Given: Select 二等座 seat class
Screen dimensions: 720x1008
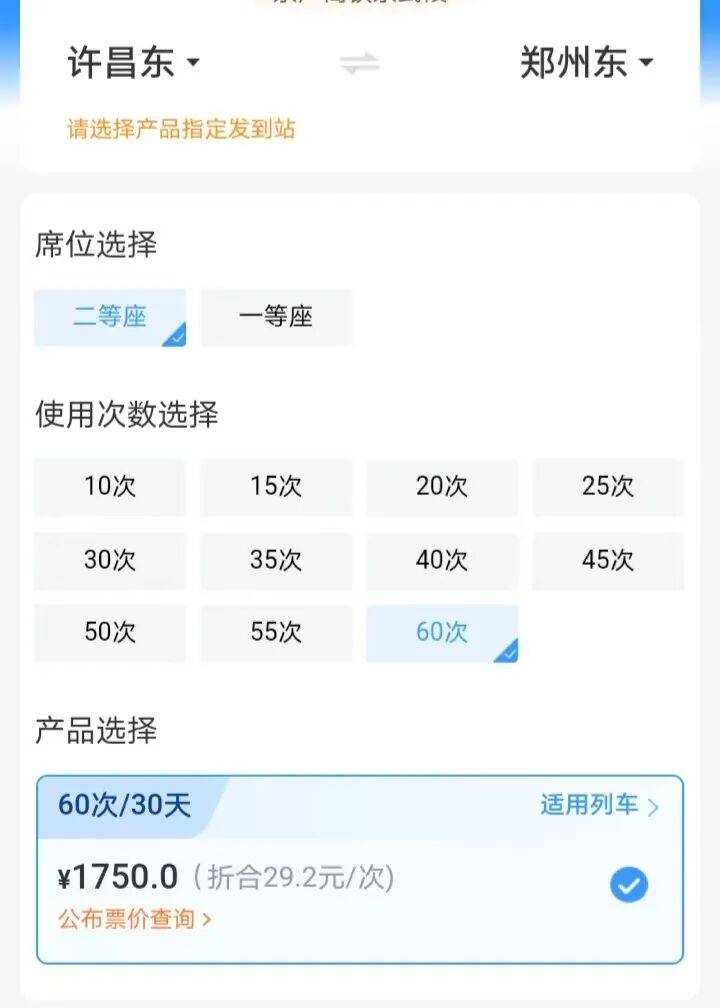Looking at the screenshot, I should 110,318.
